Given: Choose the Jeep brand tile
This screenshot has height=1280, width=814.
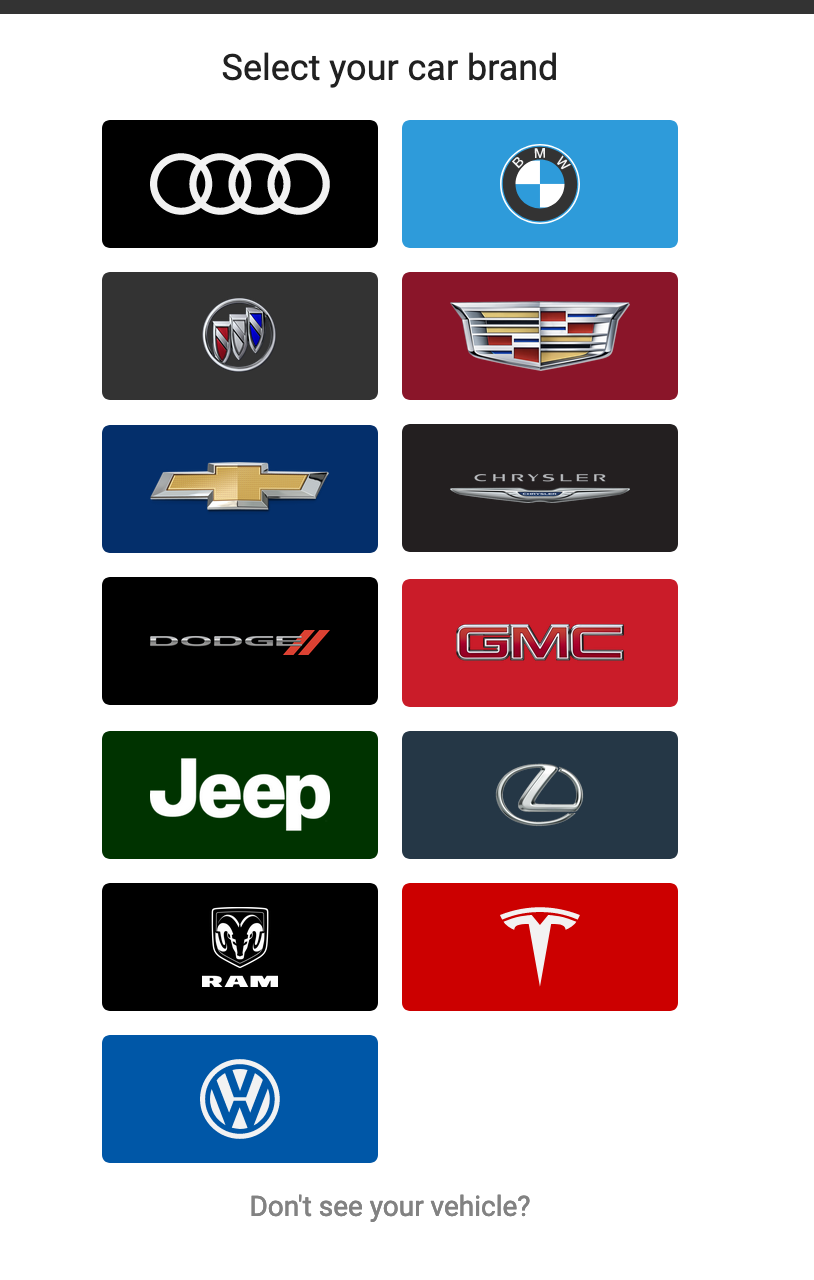Looking at the screenshot, I should coord(240,794).
